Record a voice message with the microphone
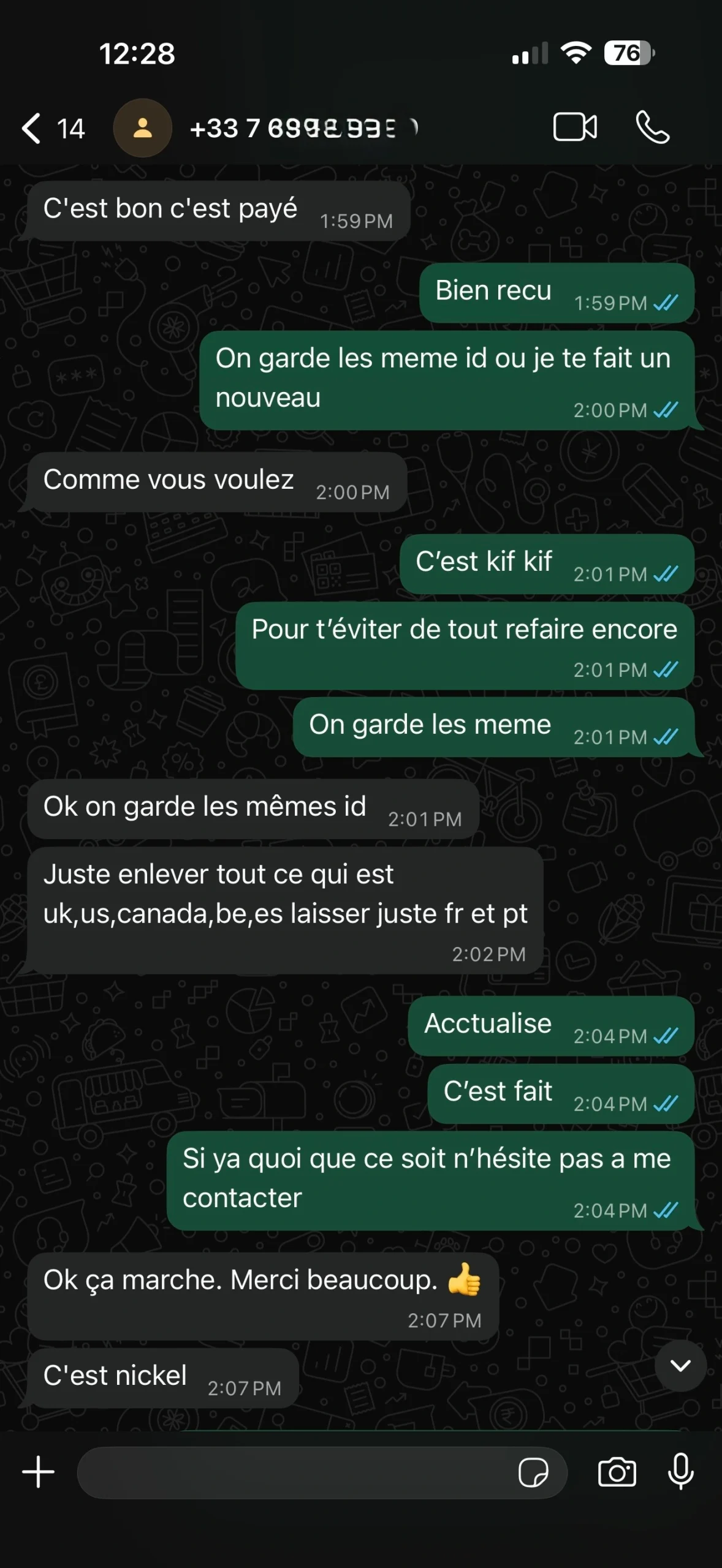The height and width of the screenshot is (1568, 722). tap(680, 1474)
